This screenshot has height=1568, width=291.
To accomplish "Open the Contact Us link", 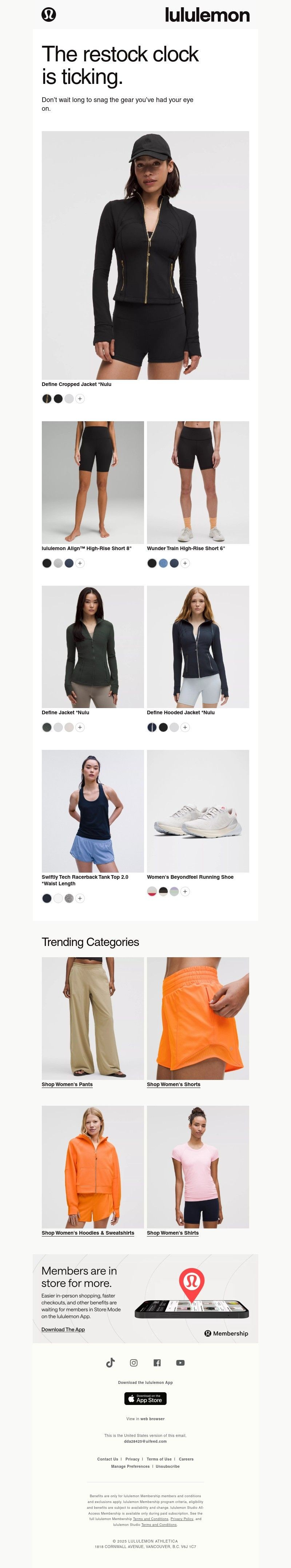I will (107, 1459).
